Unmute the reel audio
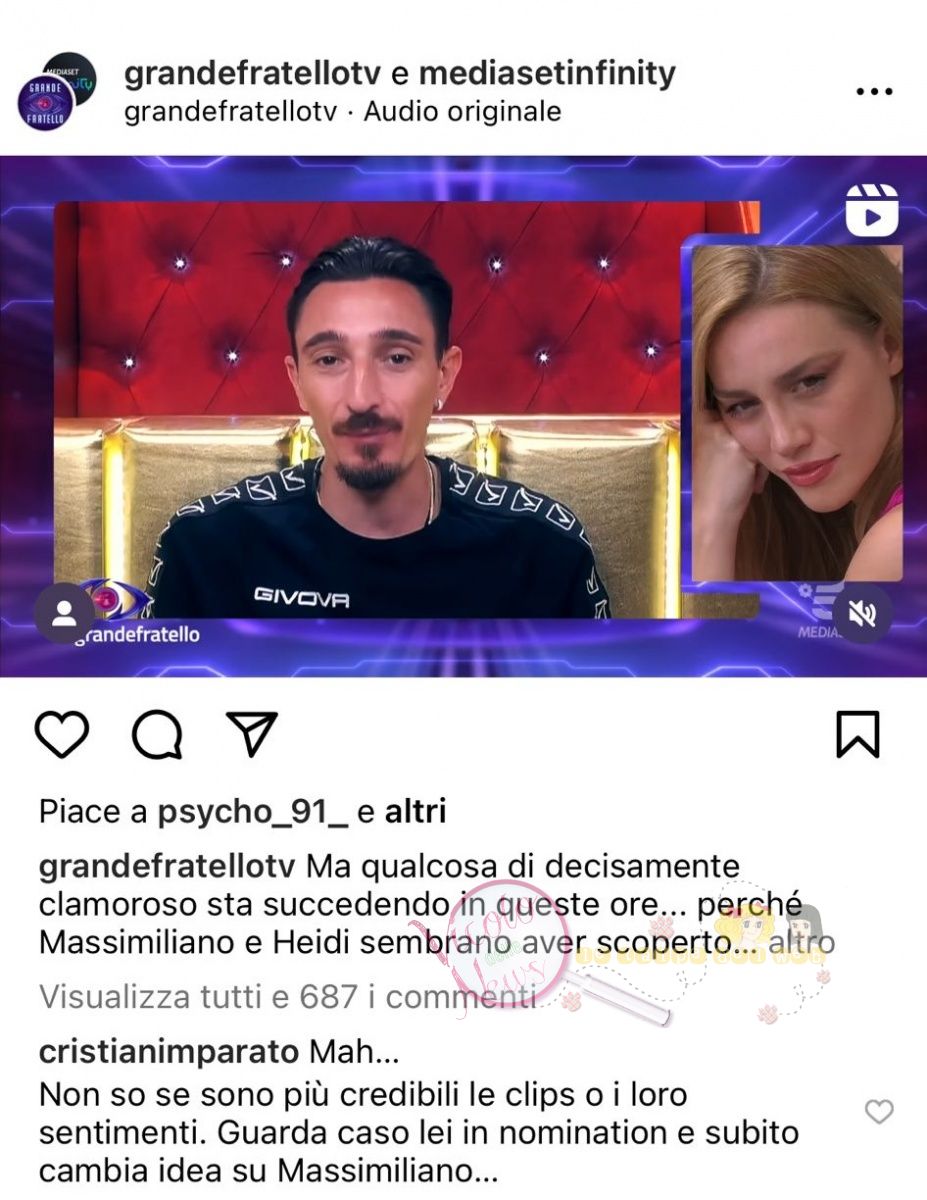 tap(861, 614)
